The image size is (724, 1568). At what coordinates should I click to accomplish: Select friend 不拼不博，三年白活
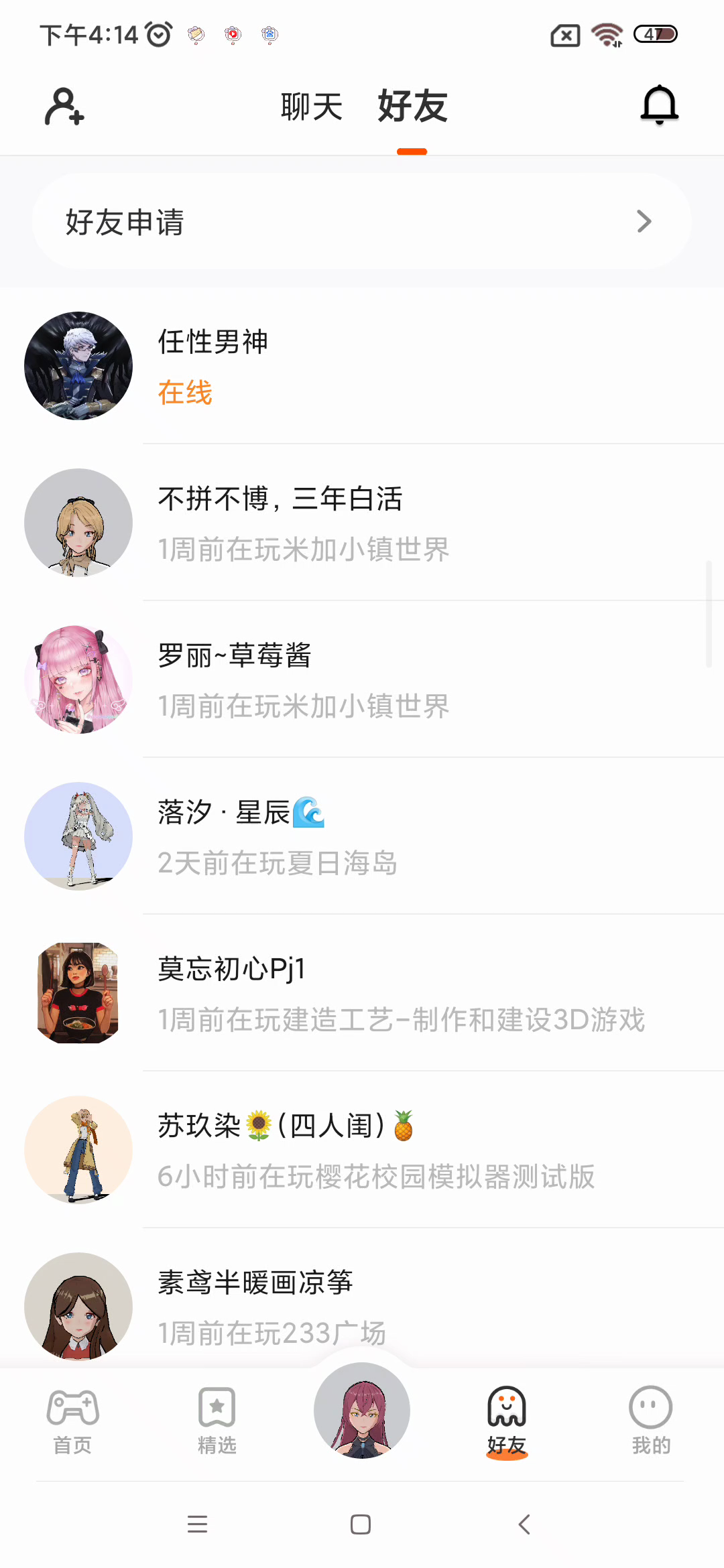coord(362,523)
